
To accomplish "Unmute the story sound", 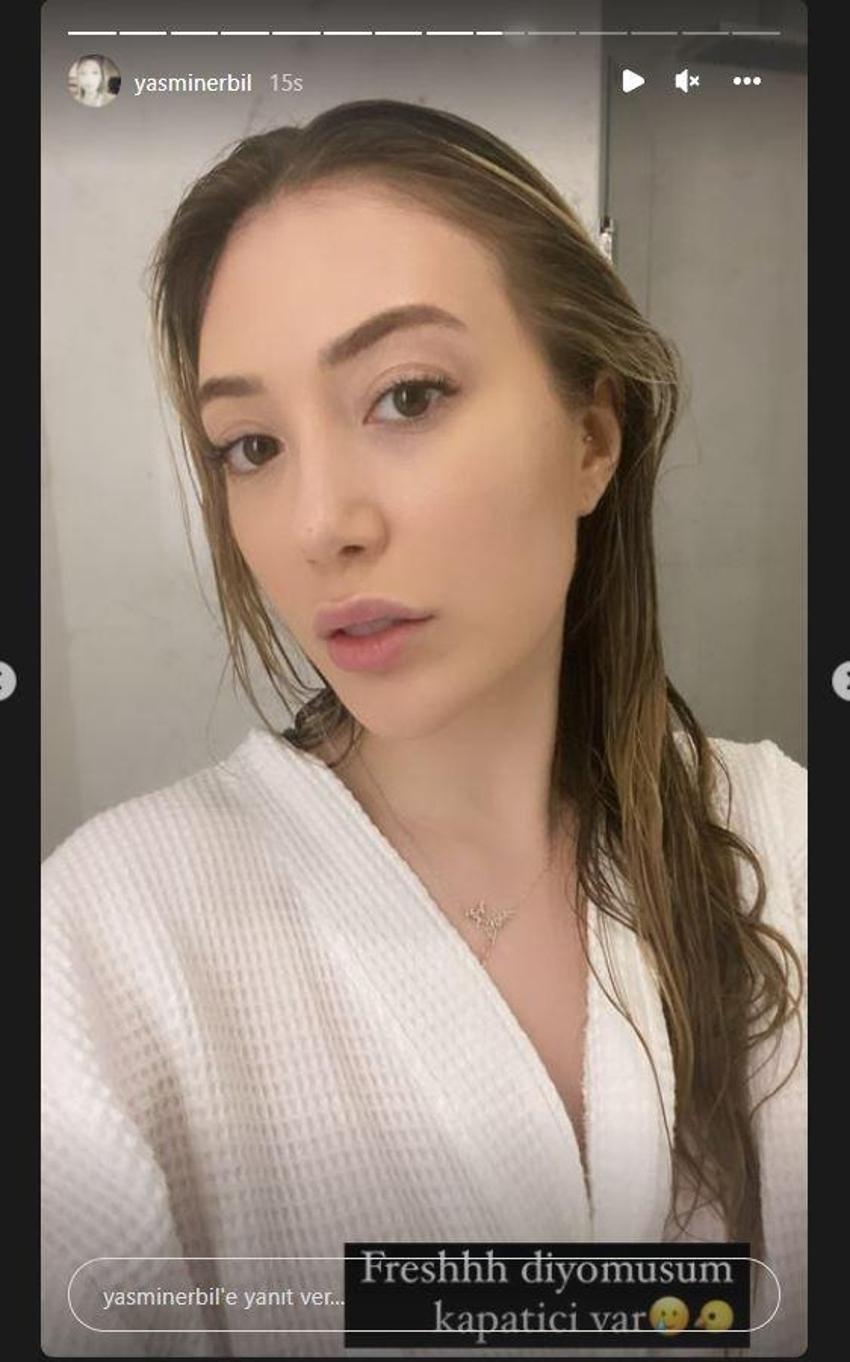I will 687,81.
